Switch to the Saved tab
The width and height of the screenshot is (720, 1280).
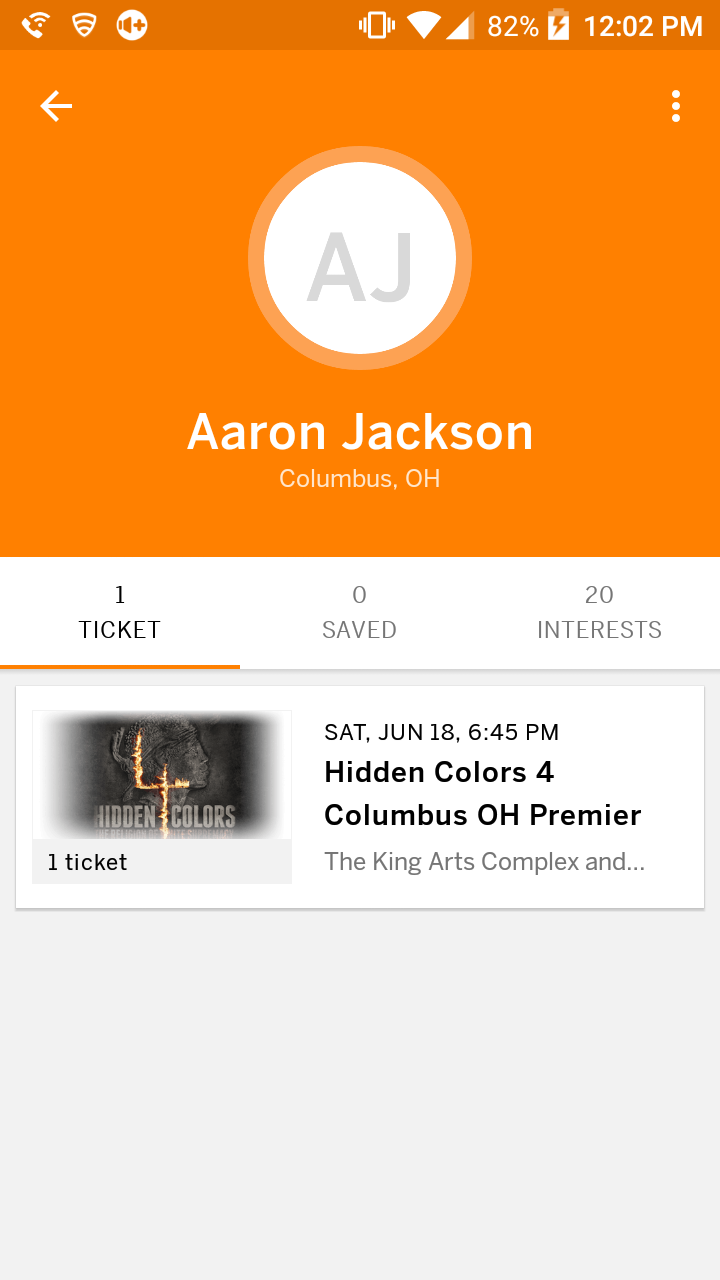tap(360, 612)
